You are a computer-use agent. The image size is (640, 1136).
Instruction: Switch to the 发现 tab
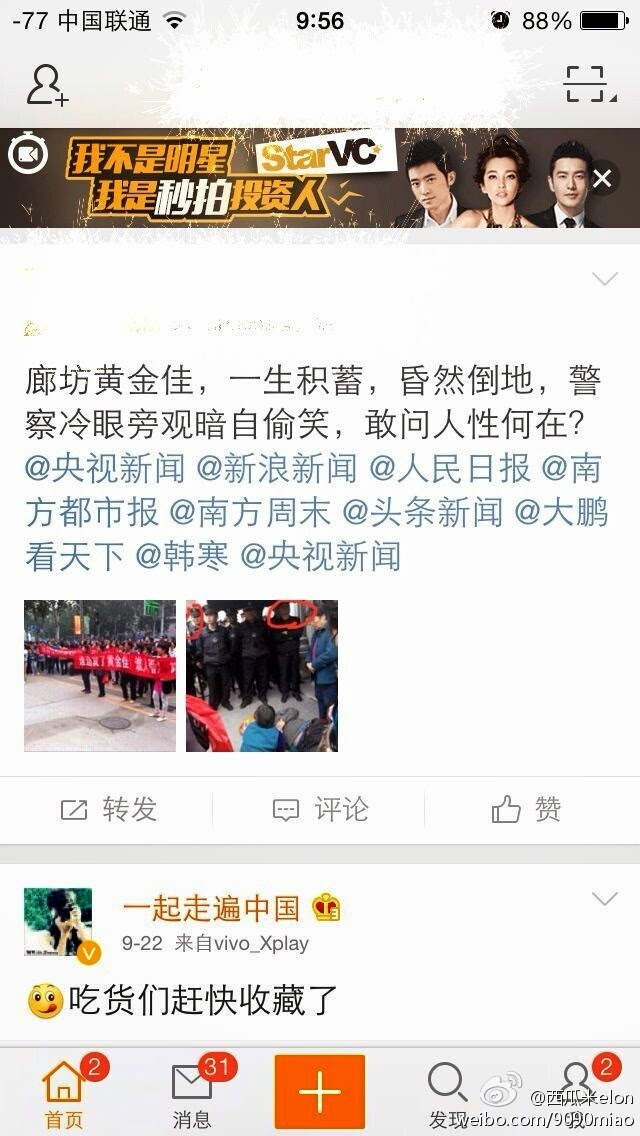pyautogui.click(x=447, y=1094)
